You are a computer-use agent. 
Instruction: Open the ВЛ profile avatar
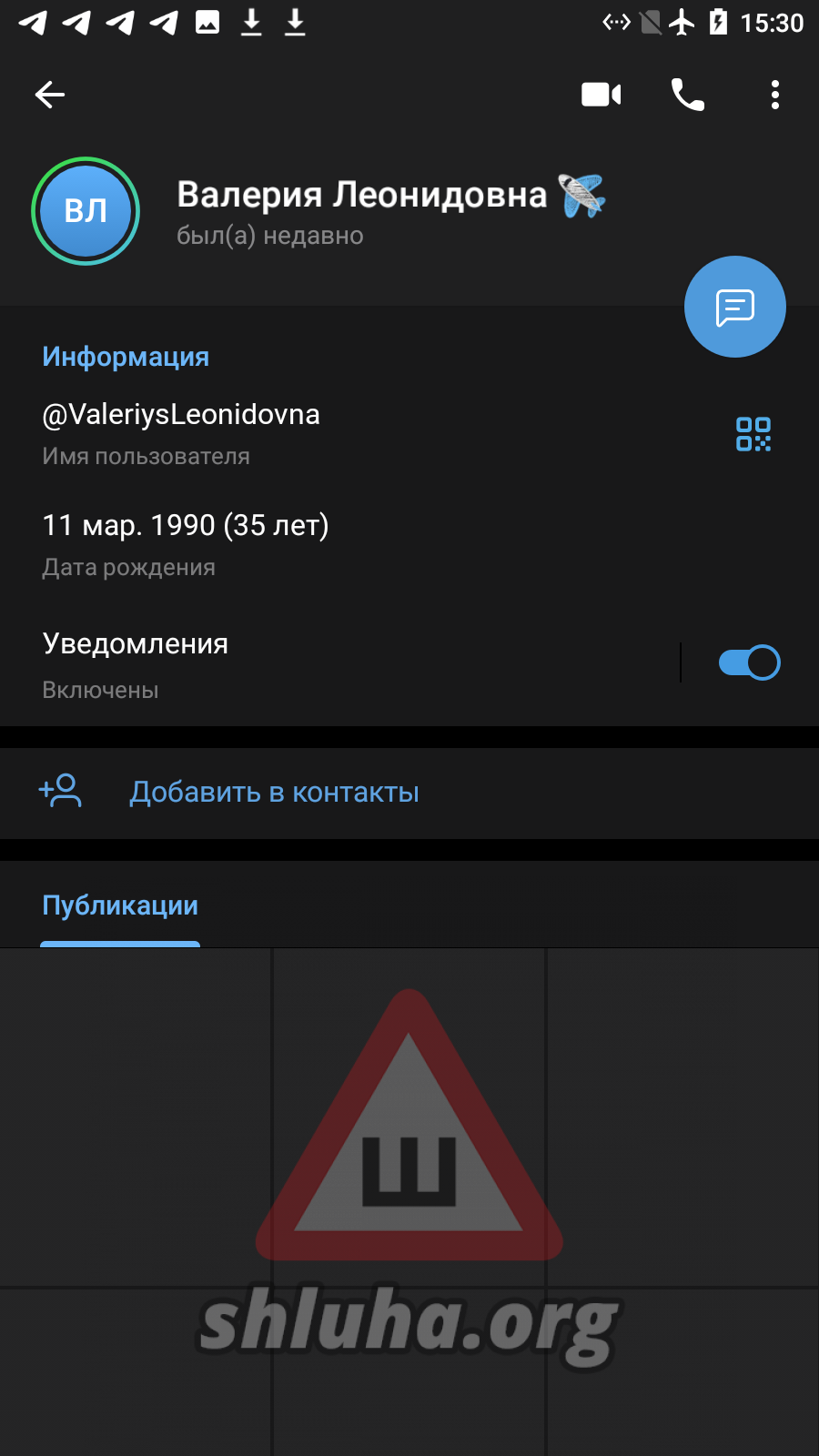[x=86, y=211]
